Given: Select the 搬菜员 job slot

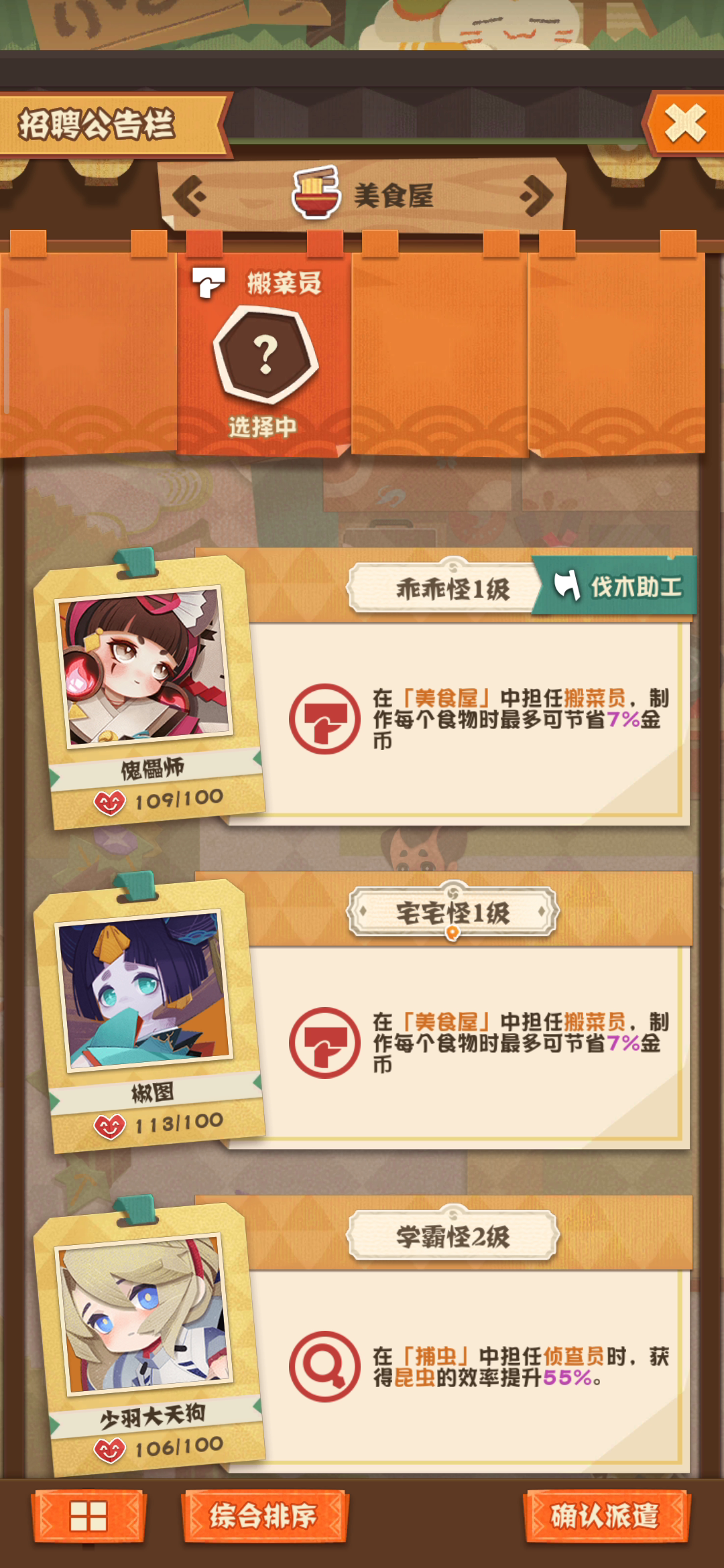Looking at the screenshot, I should point(264,353).
